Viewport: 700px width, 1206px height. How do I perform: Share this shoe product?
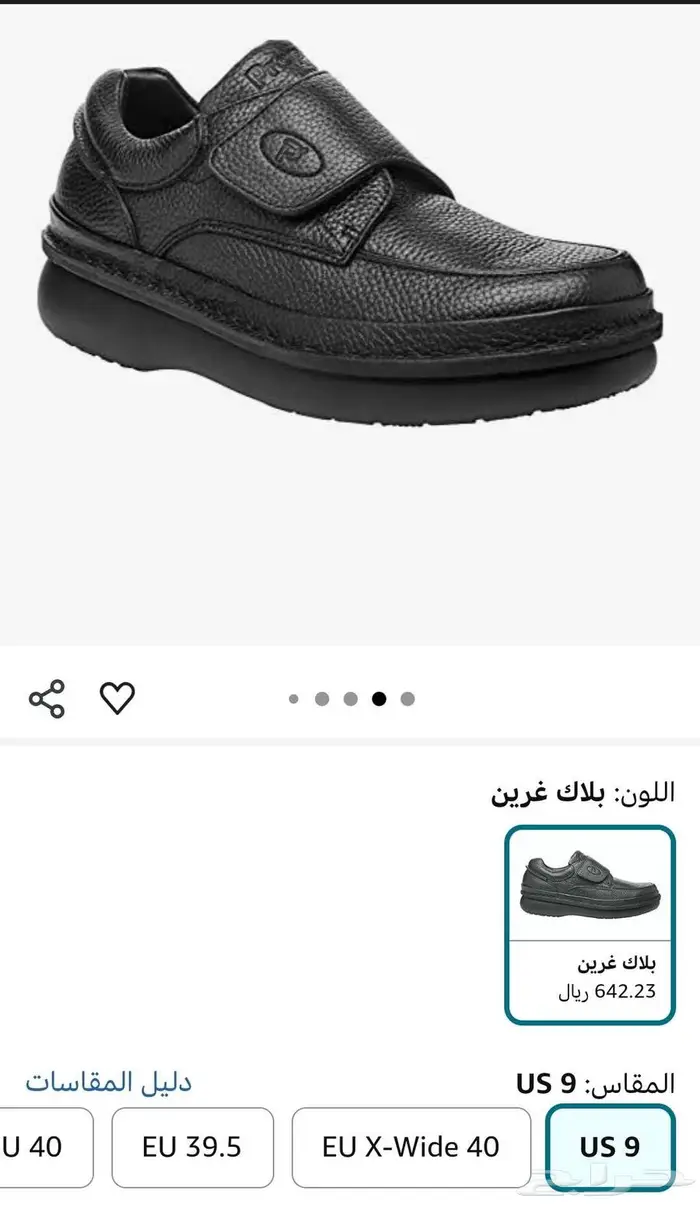point(47,698)
